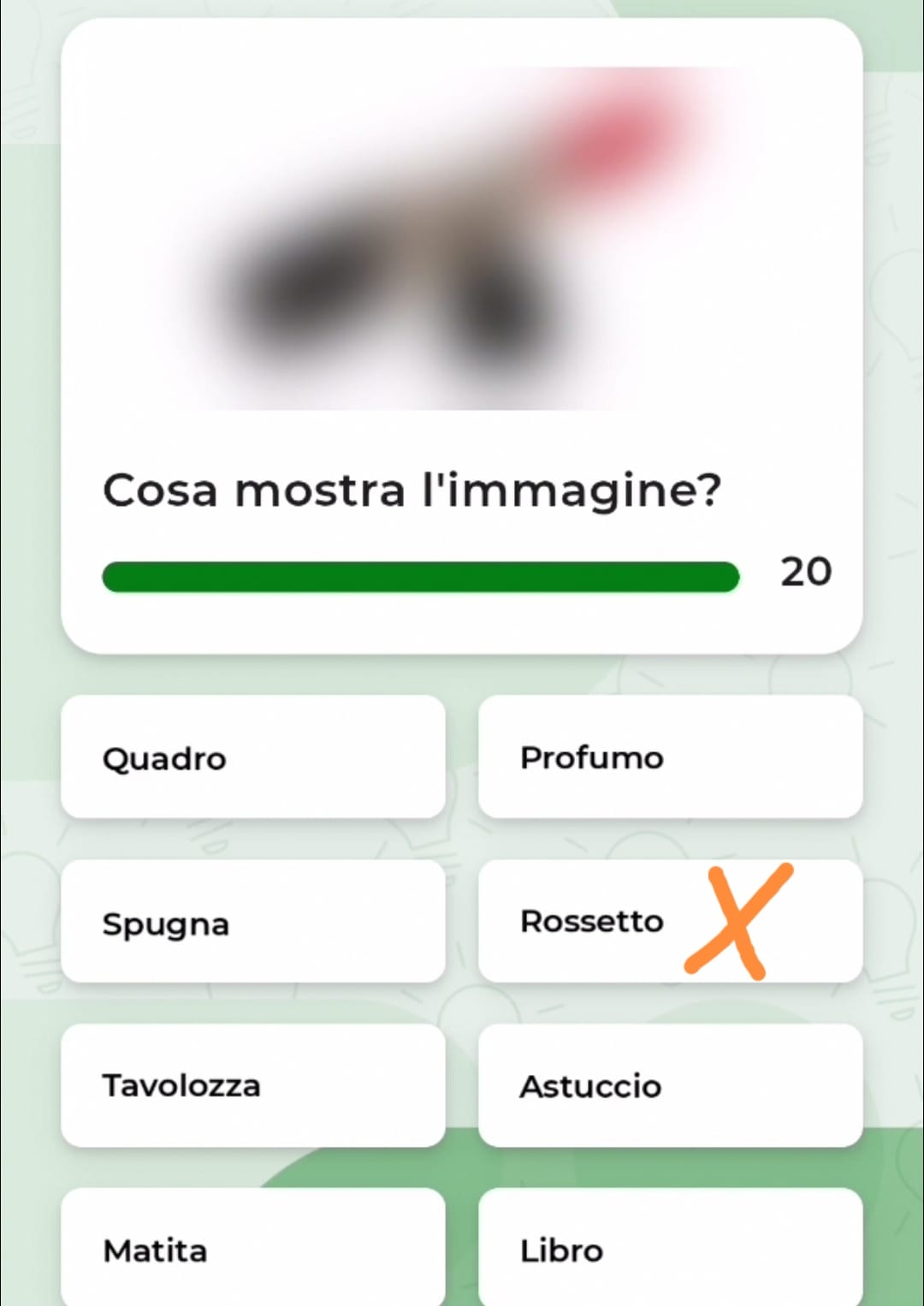Choose the Matita option
Image resolution: width=924 pixels, height=1306 pixels.
(252, 1250)
